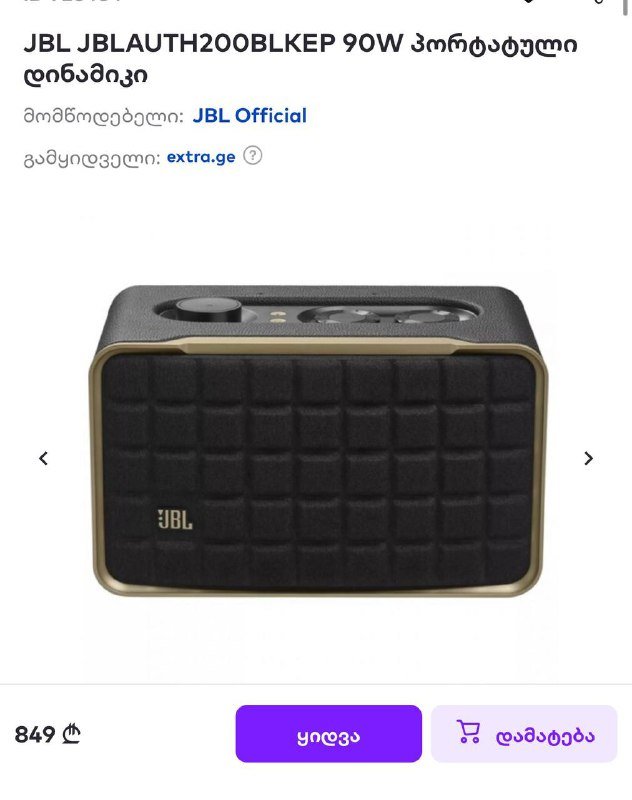632x800 pixels.
Task: Open the JBL speaker product photo
Action: [316, 440]
